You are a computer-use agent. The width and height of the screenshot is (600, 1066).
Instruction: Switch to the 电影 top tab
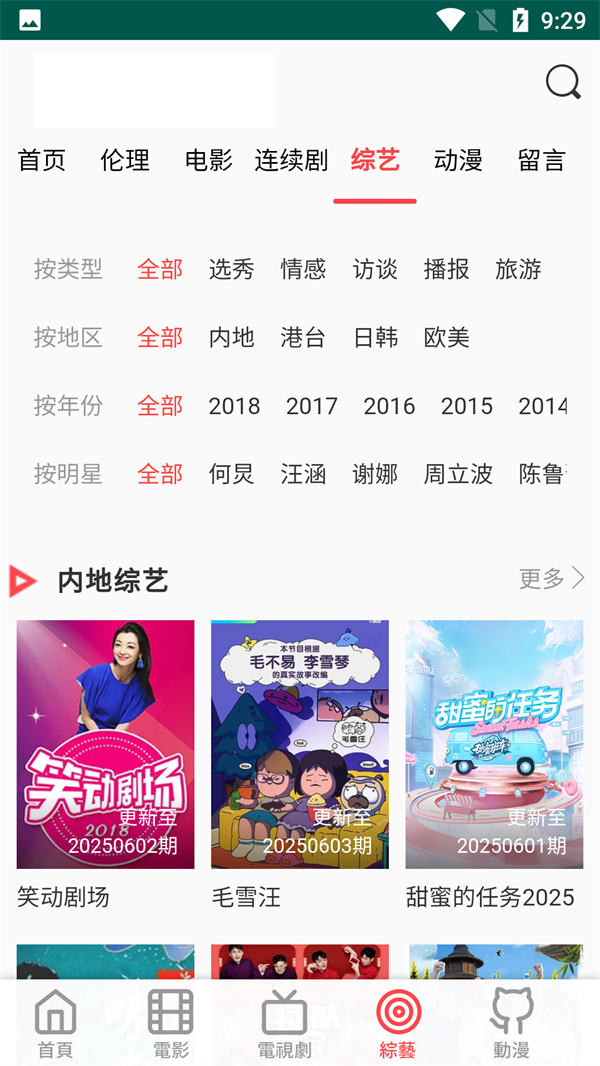pos(209,160)
